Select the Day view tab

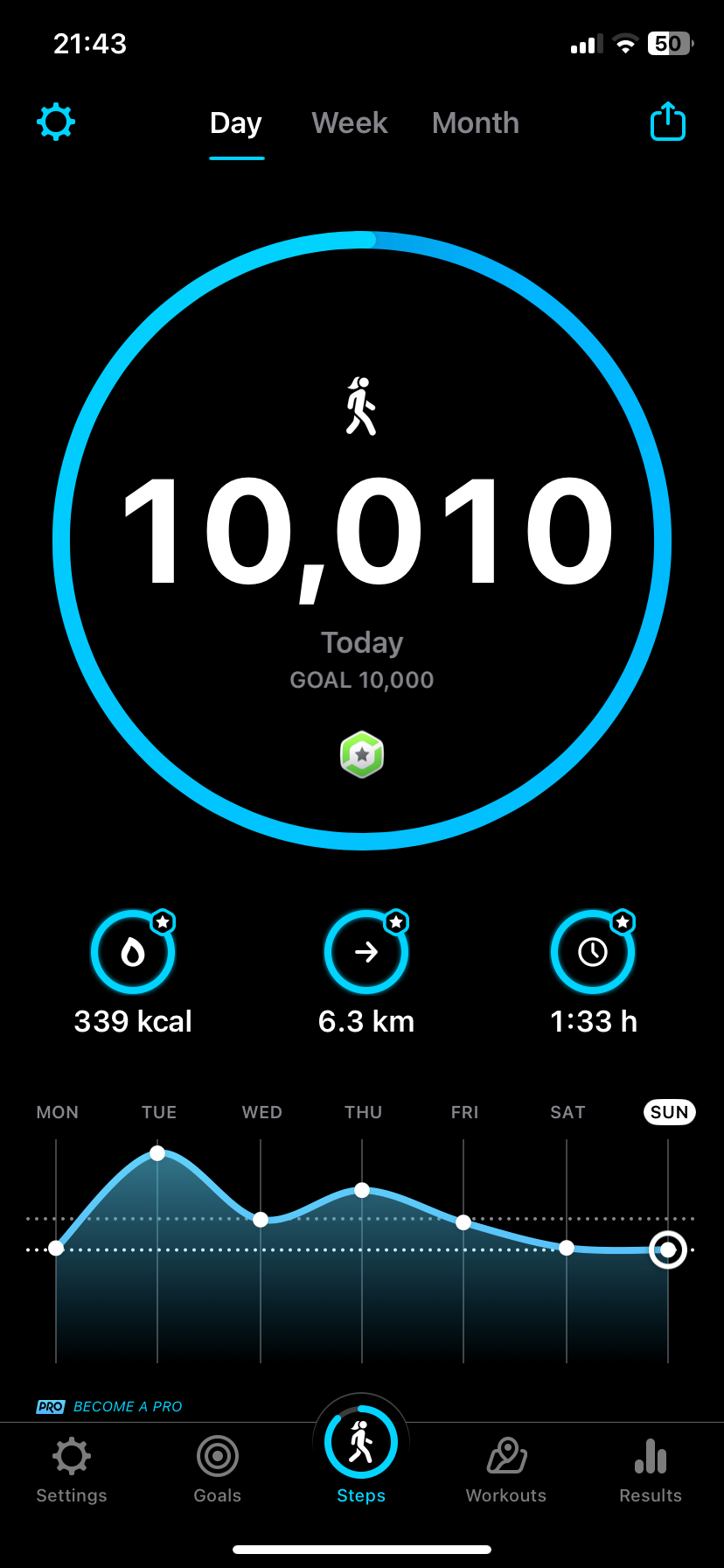pos(236,123)
